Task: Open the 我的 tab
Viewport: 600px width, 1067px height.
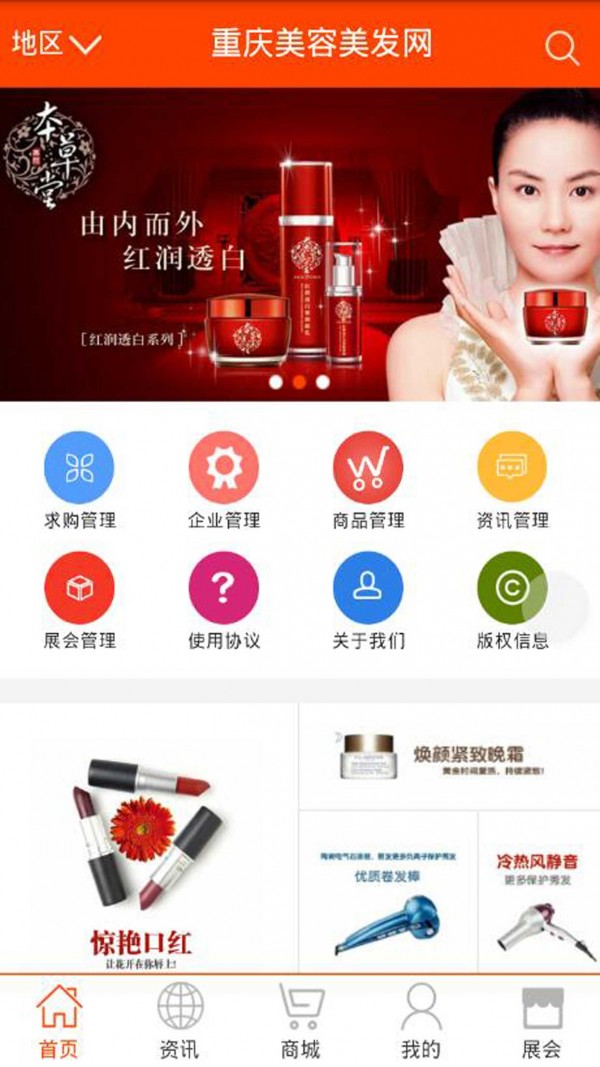Action: click(x=421, y=1020)
